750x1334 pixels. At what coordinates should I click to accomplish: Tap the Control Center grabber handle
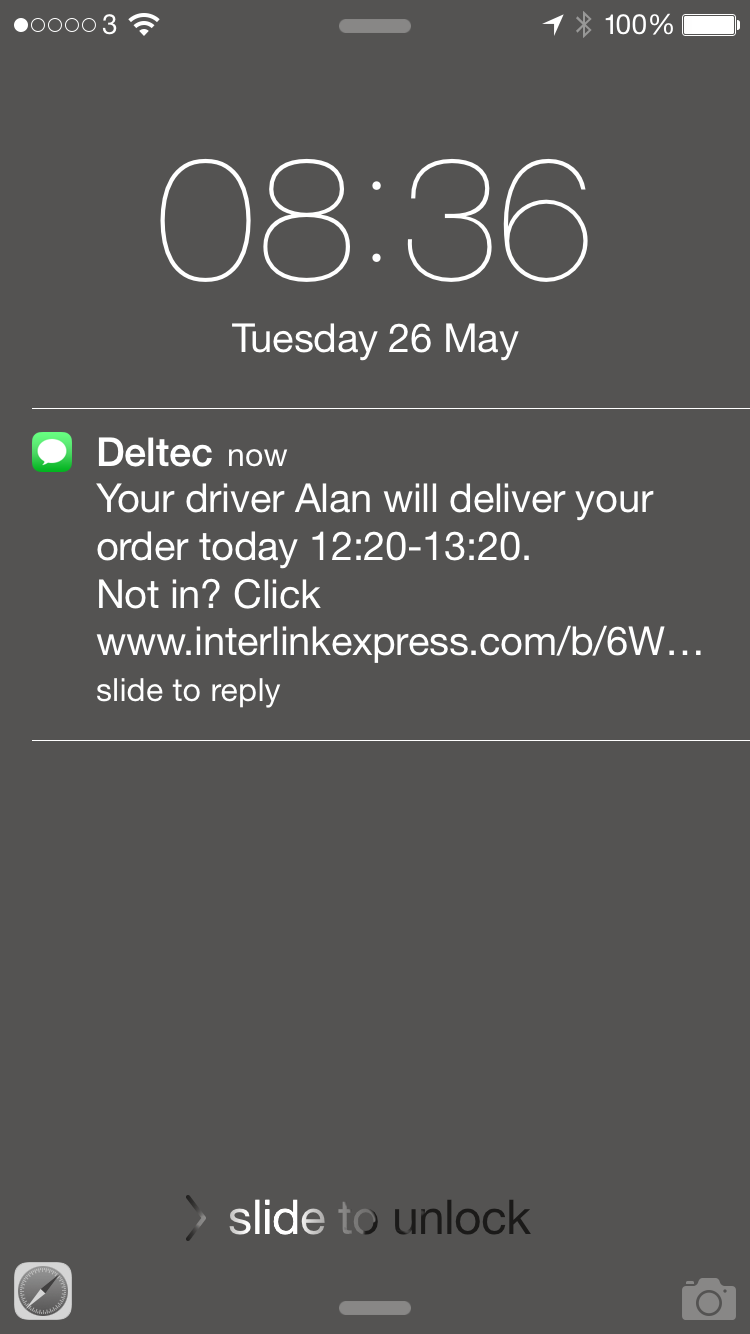click(x=375, y=1308)
